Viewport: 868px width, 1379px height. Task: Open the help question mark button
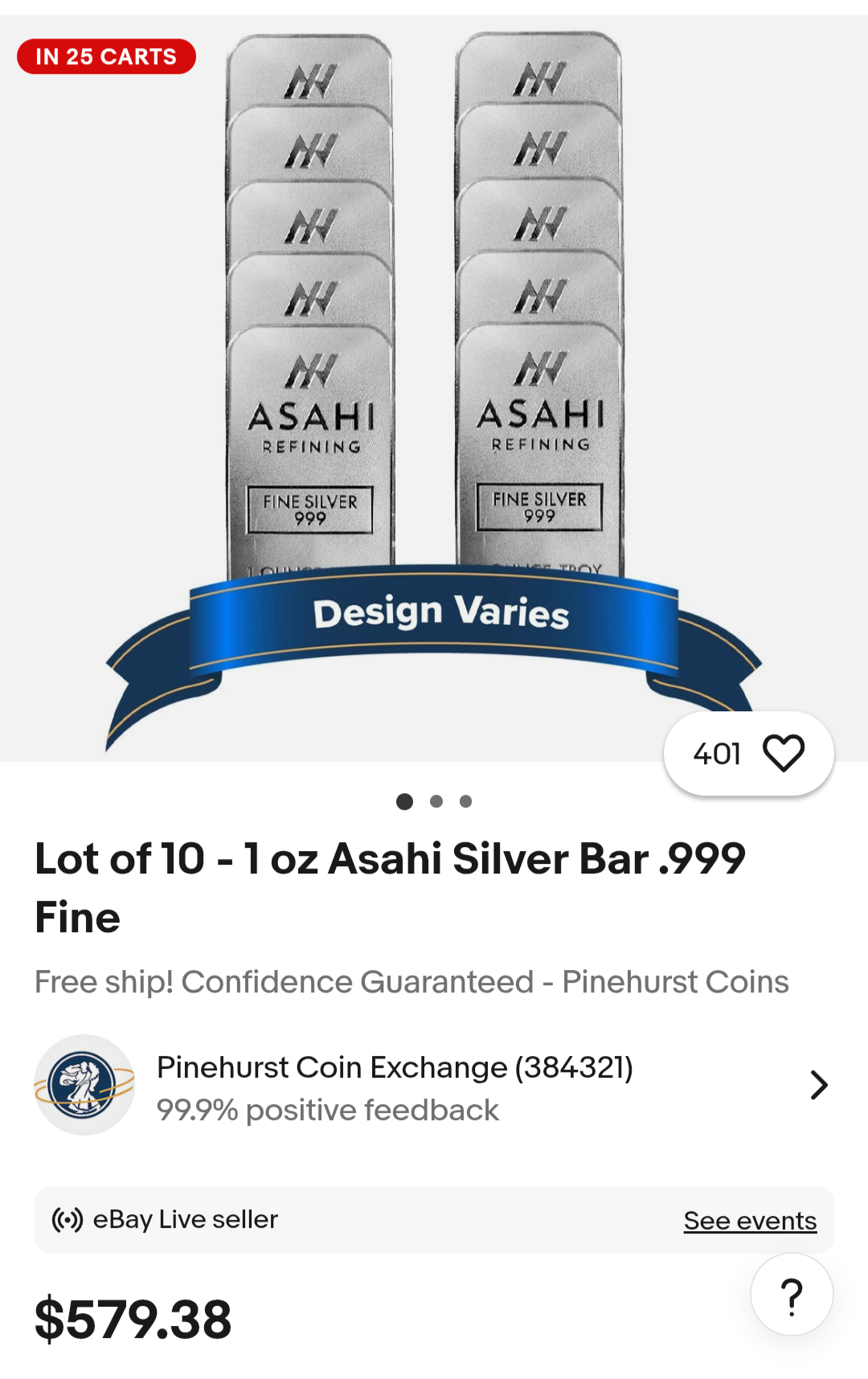tap(792, 1295)
